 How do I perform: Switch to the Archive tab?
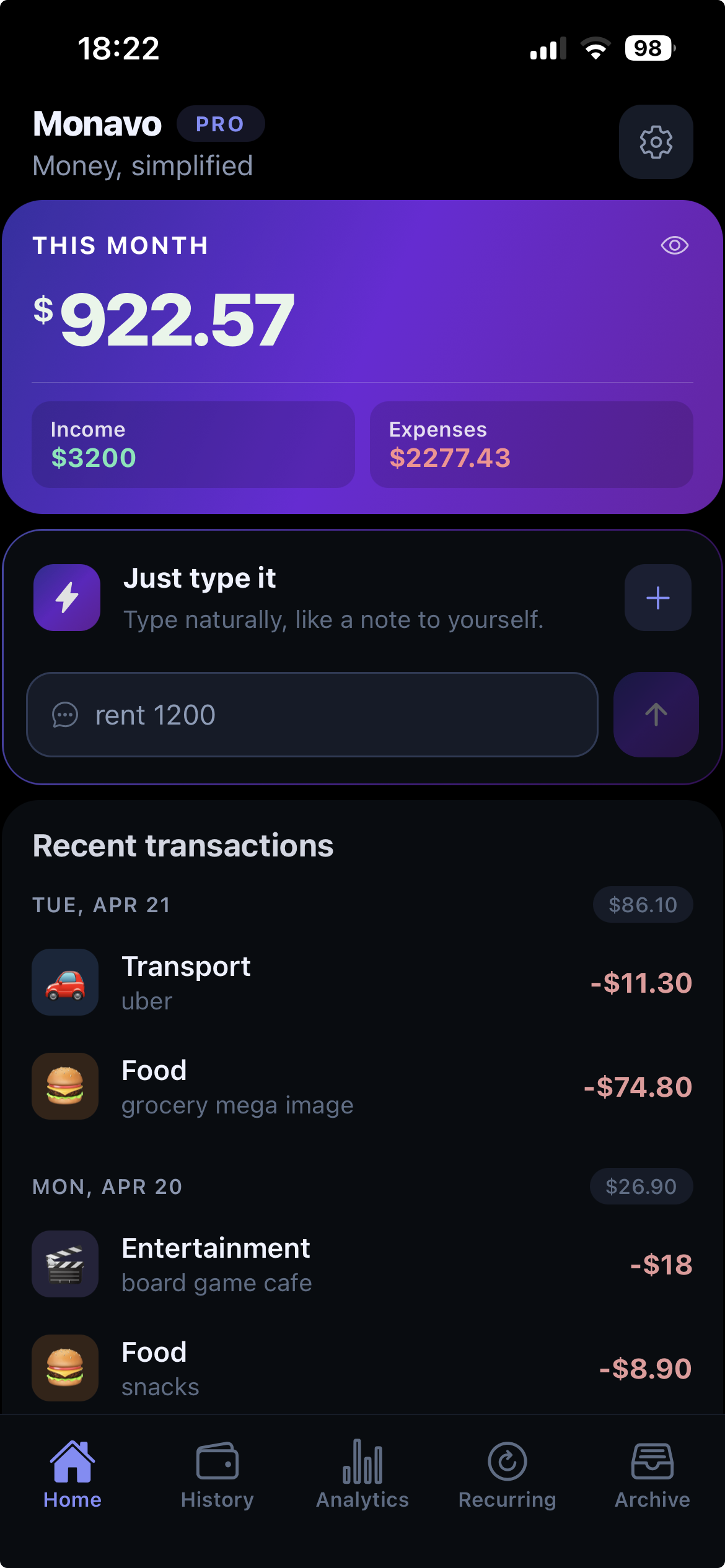(x=652, y=1474)
